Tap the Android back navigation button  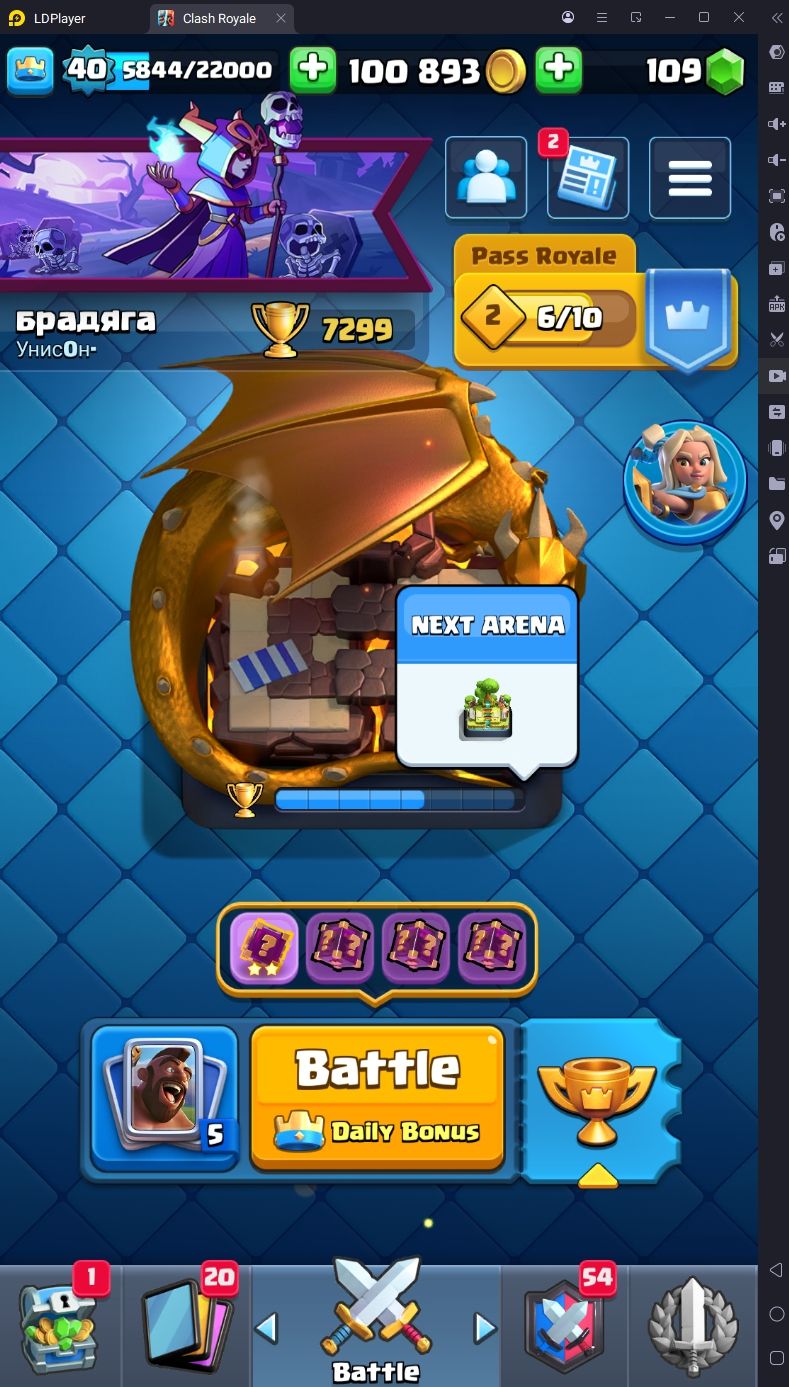tap(776, 1270)
